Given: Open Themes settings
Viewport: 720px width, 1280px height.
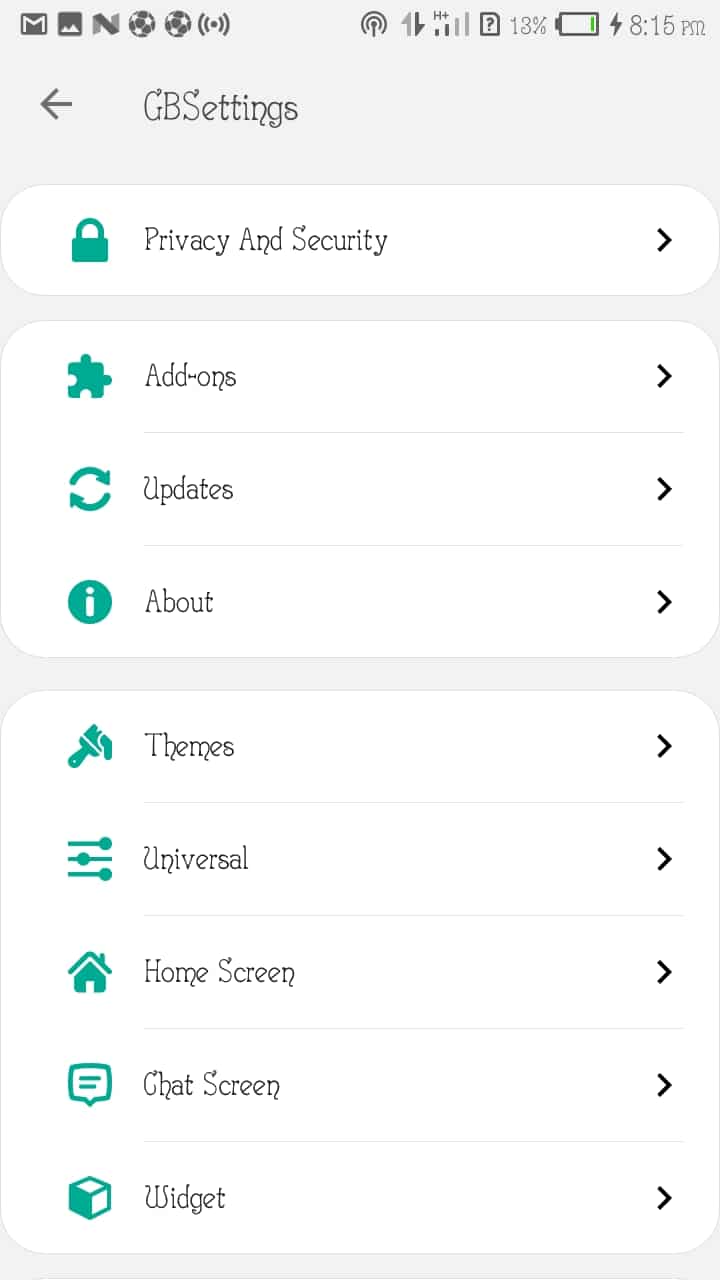Looking at the screenshot, I should click(360, 746).
